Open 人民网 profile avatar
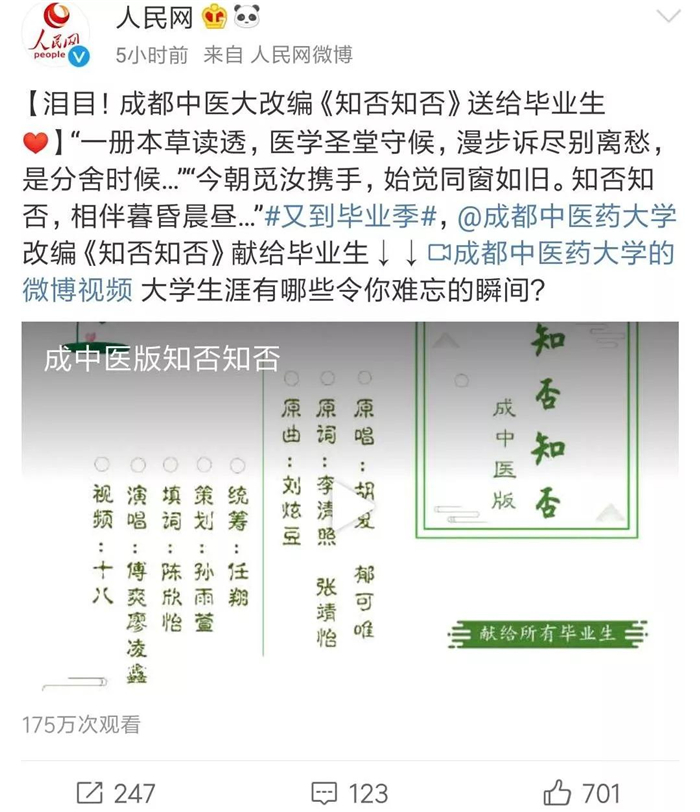The width and height of the screenshot is (700, 812). 58,35
